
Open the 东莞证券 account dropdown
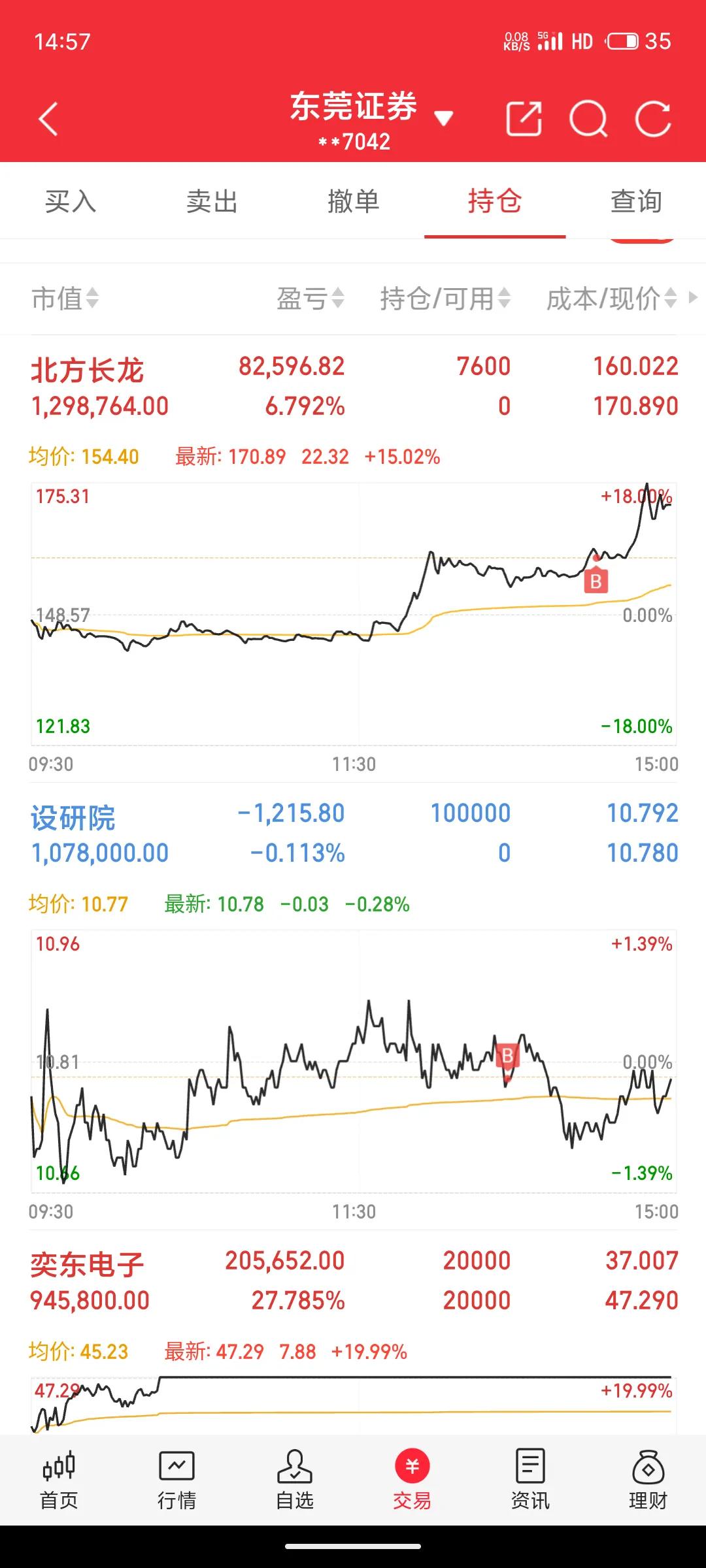[371, 120]
